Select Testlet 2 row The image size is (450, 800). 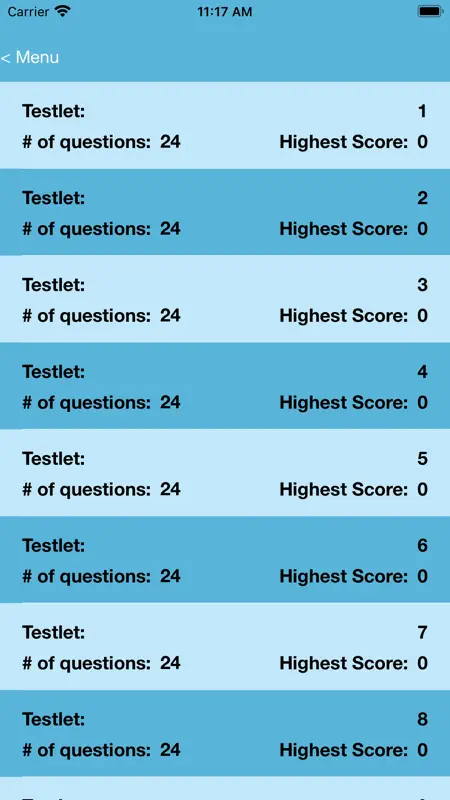click(x=225, y=212)
